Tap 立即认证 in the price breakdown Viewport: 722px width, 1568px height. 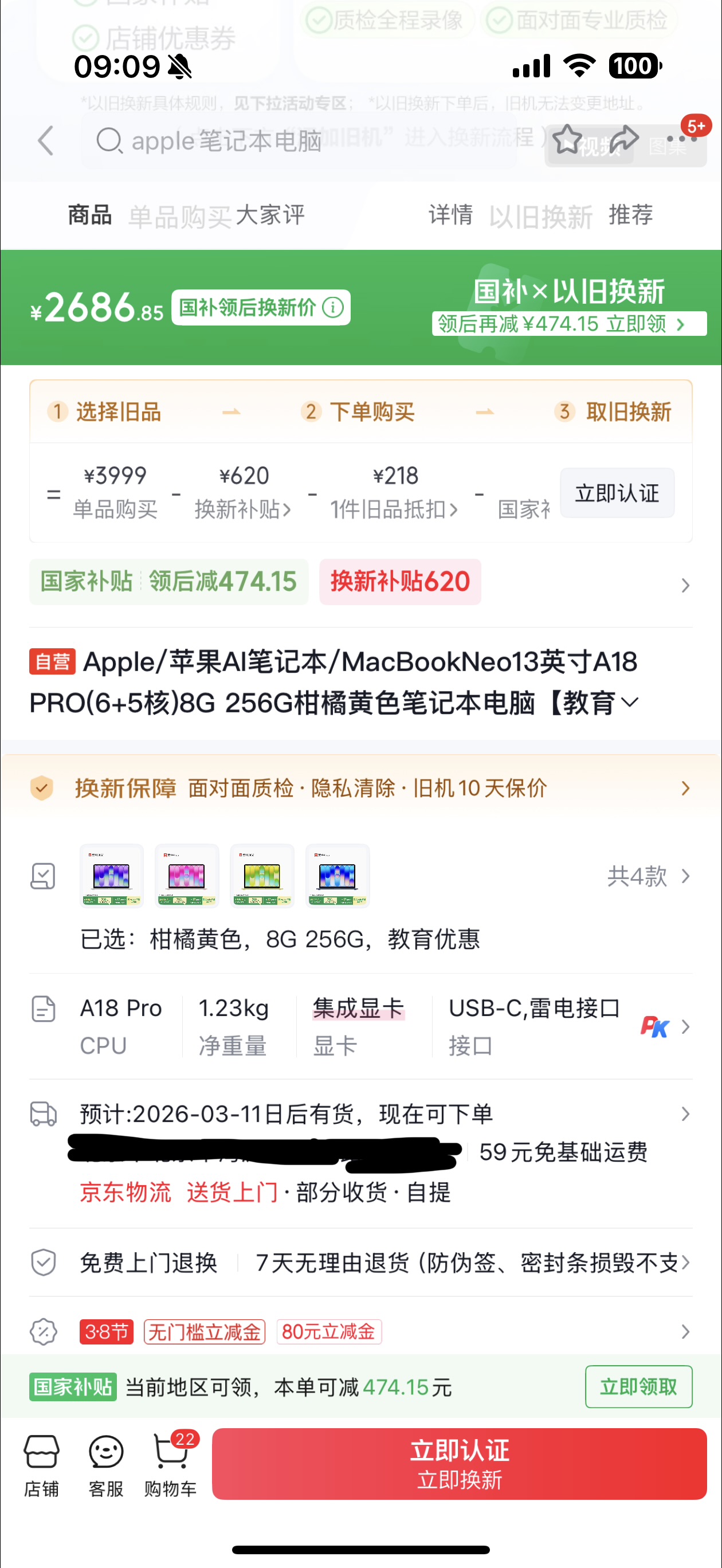(x=617, y=493)
